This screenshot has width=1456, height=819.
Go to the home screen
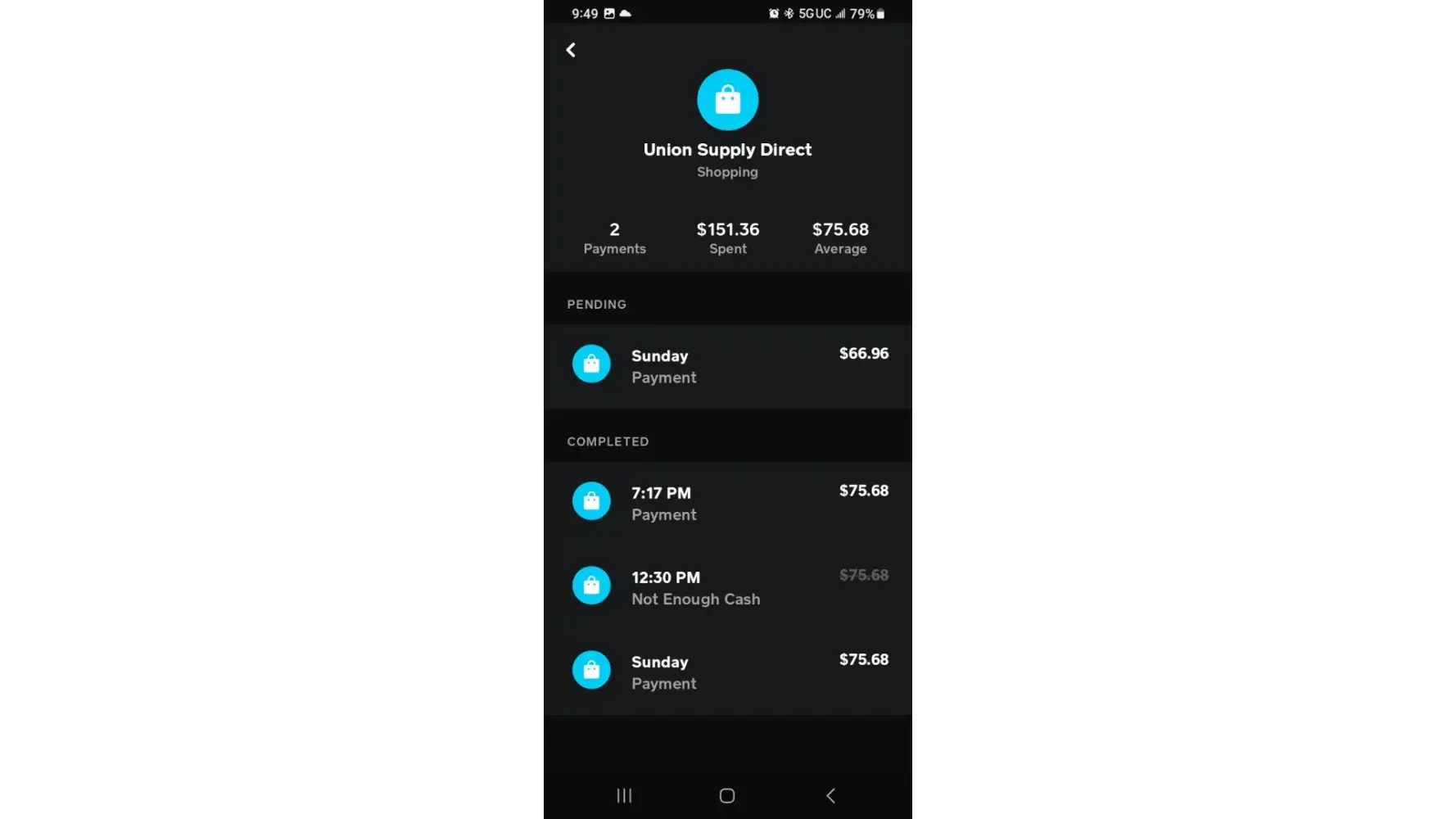726,795
